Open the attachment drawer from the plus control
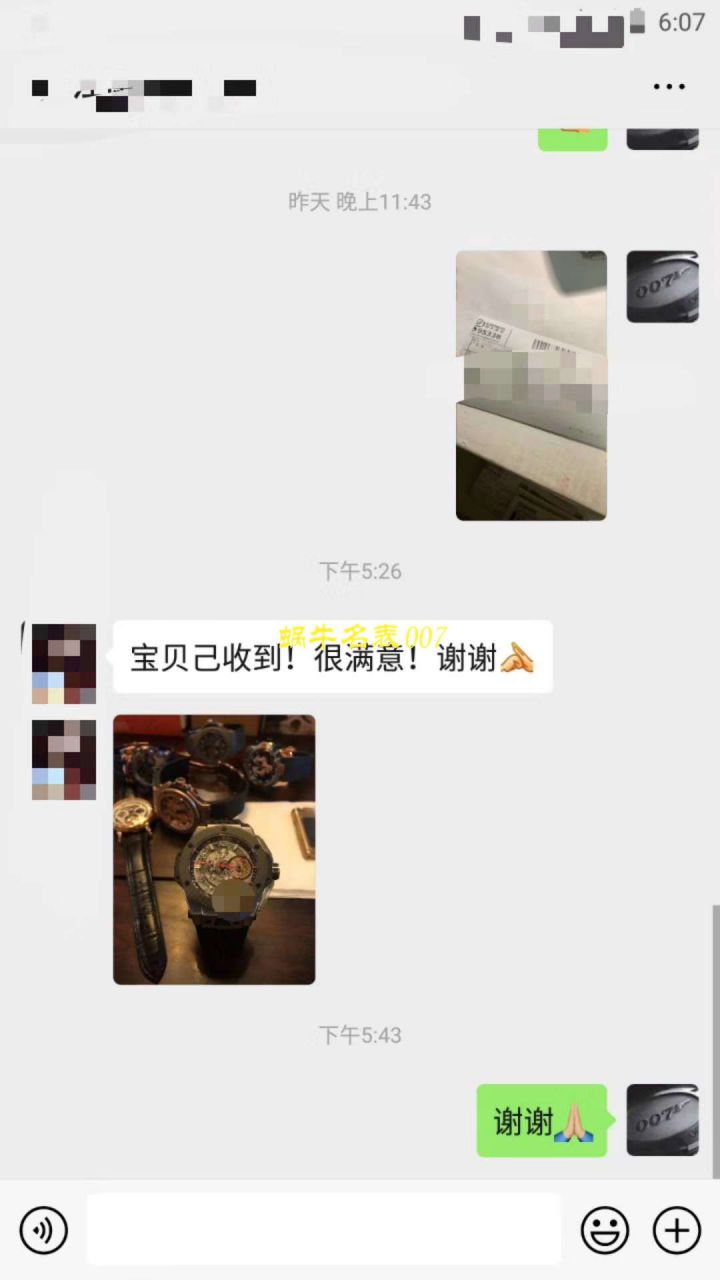Screen dimensions: 720x1280 coord(678,1231)
